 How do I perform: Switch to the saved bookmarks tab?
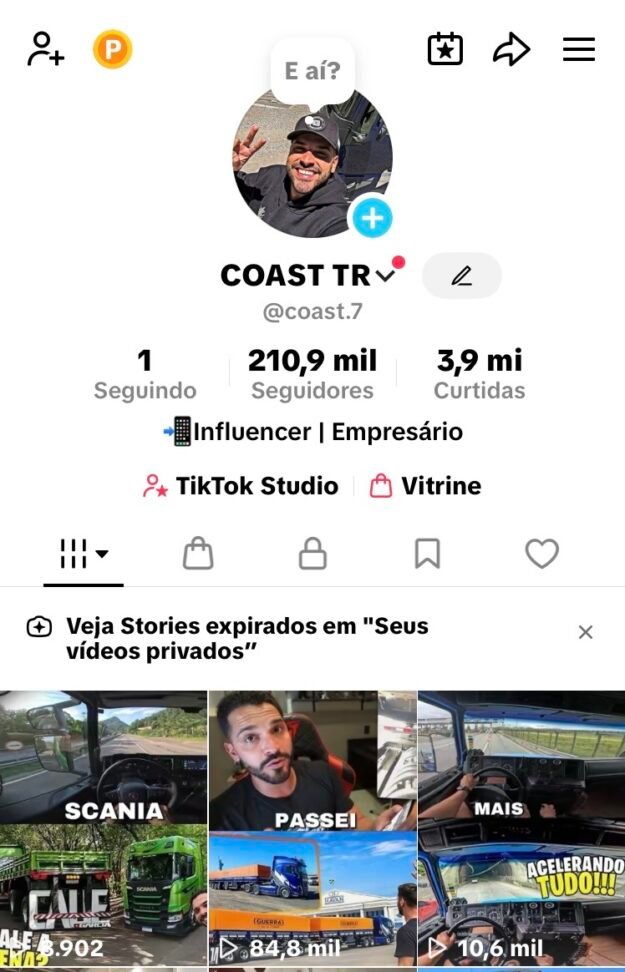click(427, 553)
